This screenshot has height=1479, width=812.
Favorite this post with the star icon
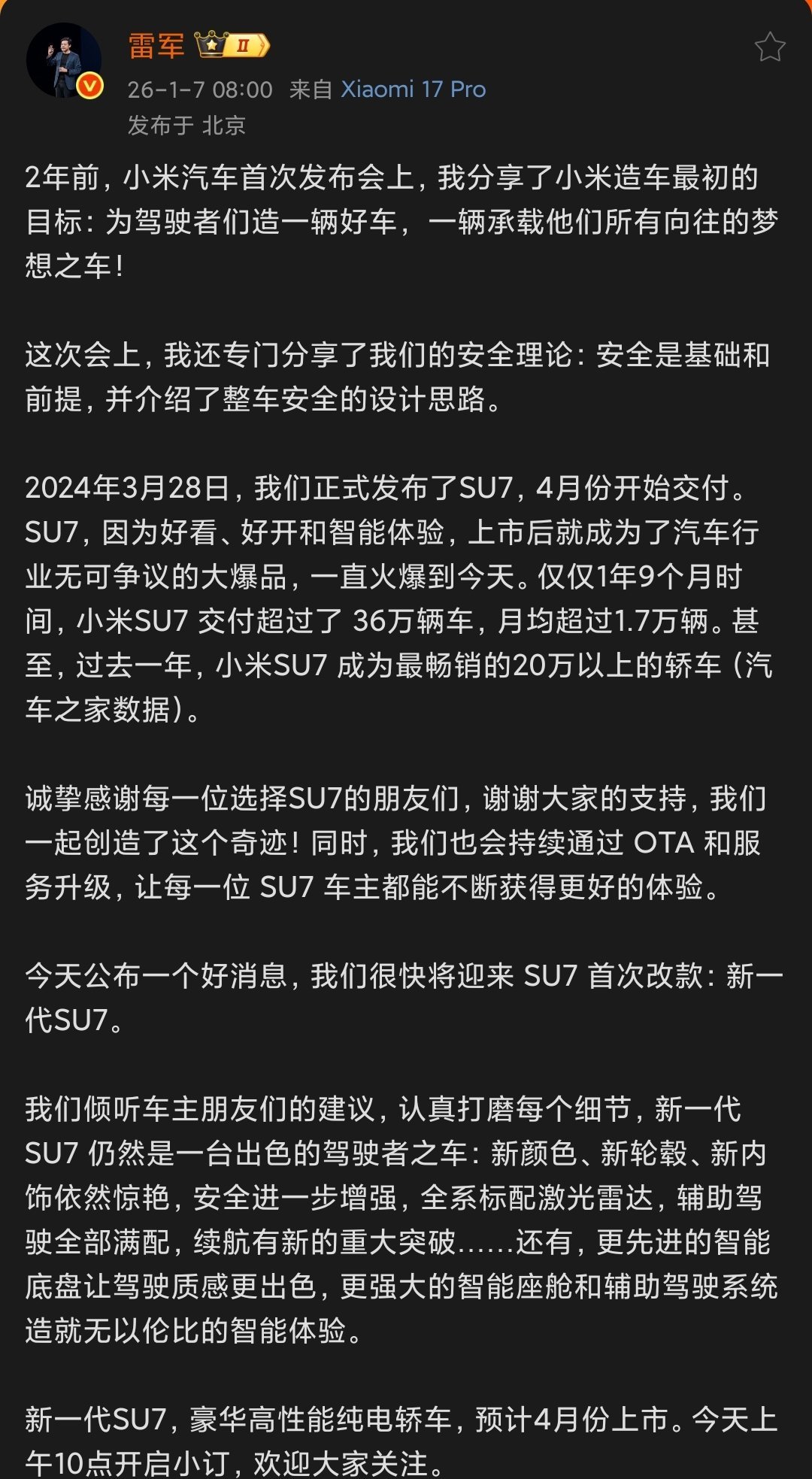[x=769, y=47]
